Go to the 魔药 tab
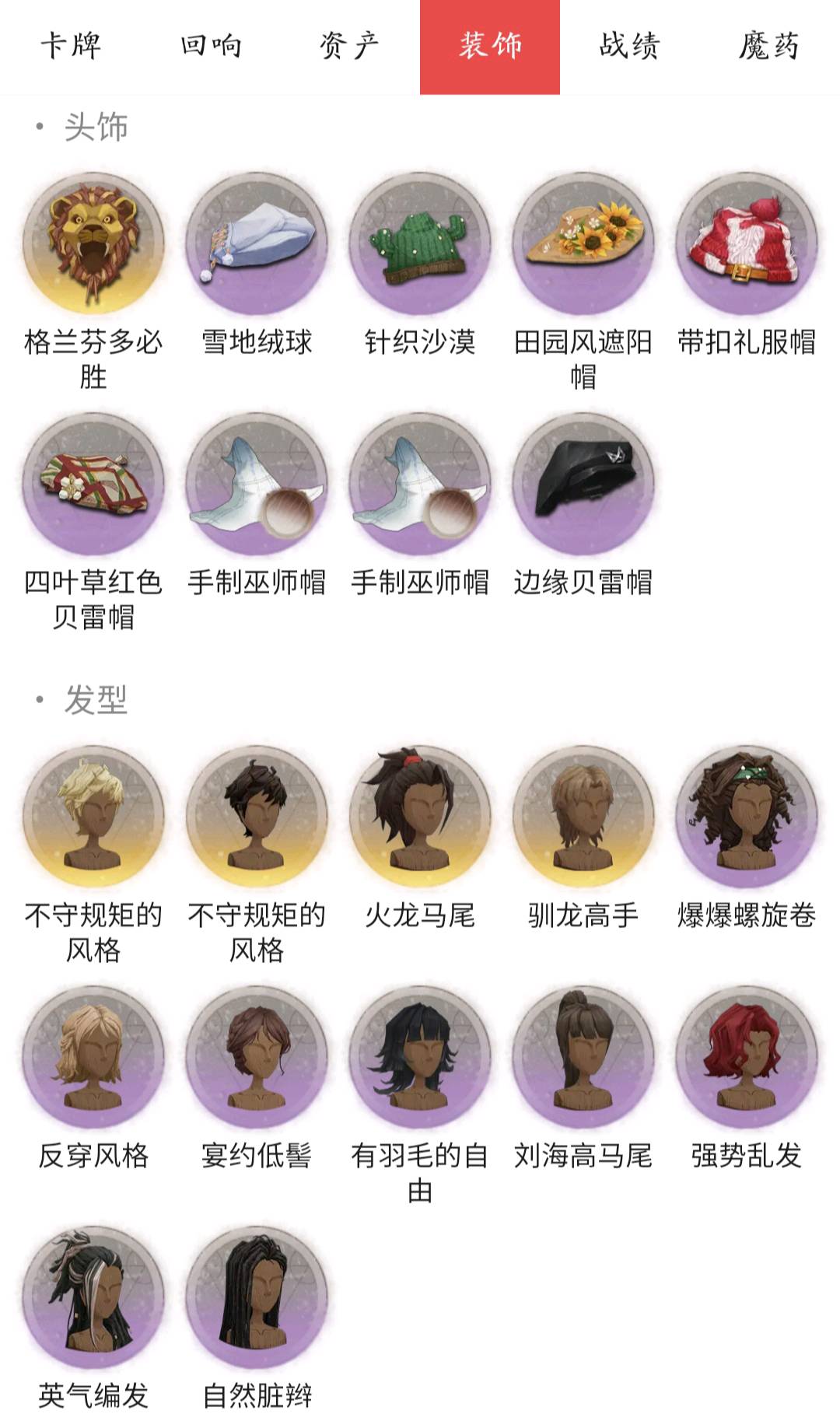 click(770, 47)
